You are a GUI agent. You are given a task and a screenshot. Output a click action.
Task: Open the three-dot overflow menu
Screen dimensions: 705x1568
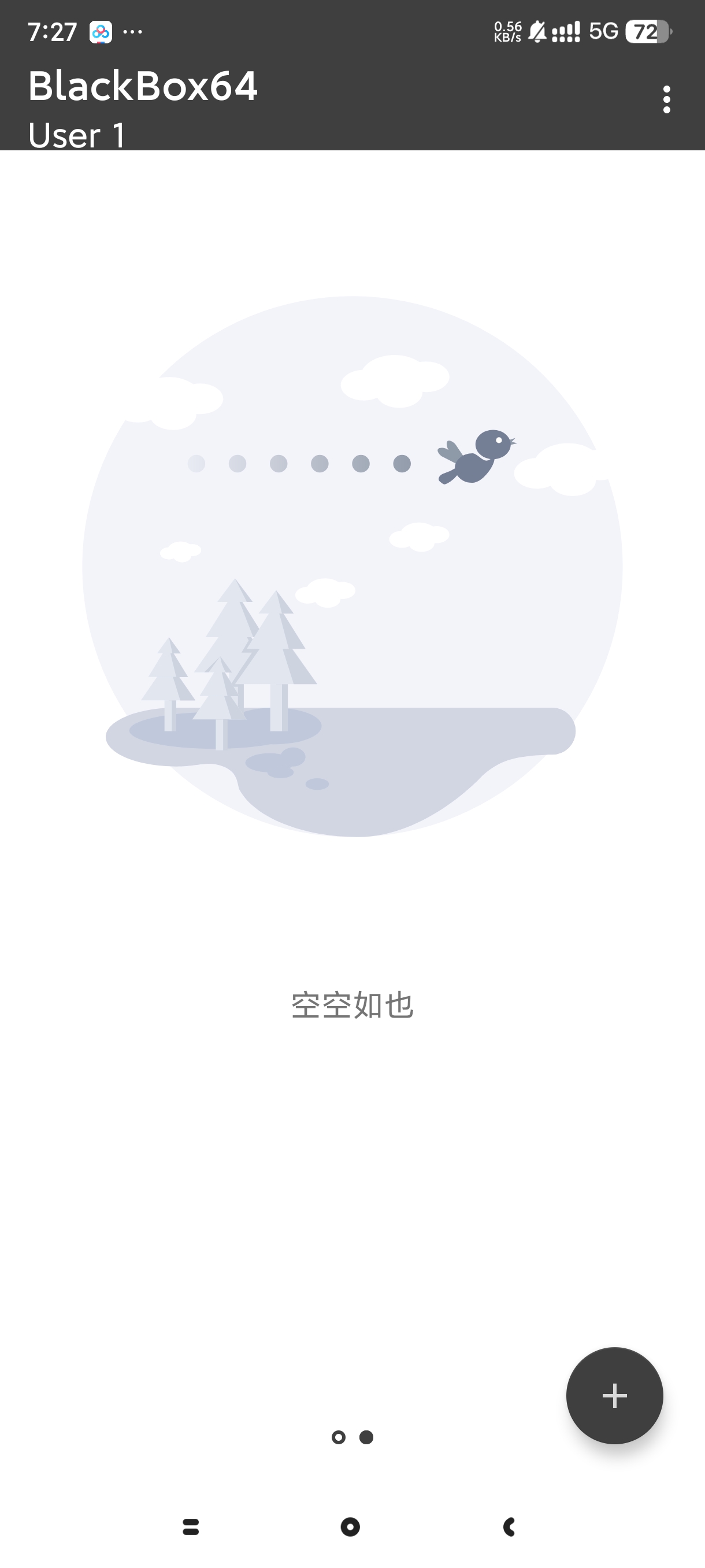click(667, 99)
